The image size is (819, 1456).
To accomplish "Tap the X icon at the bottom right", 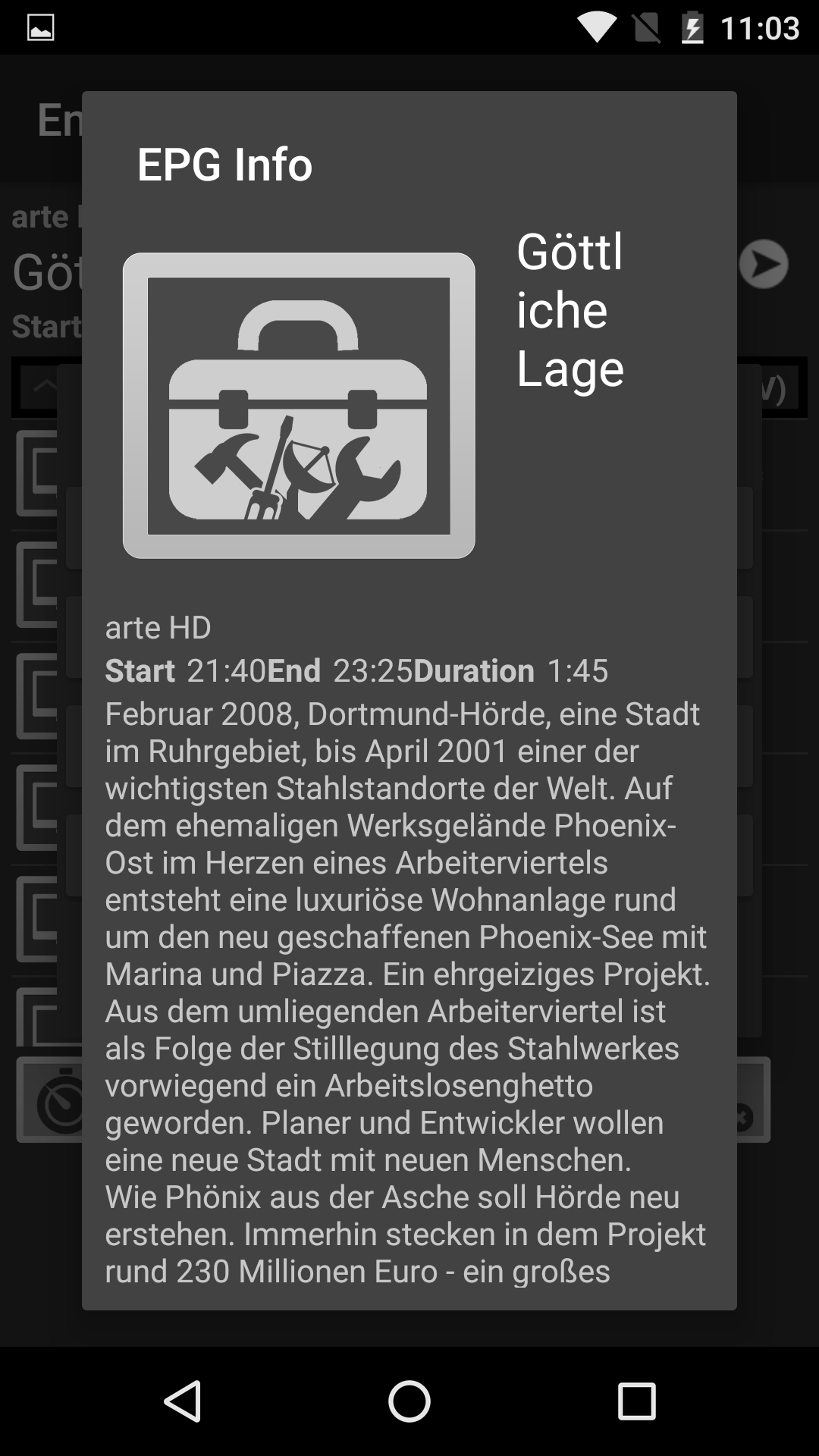I will tap(745, 1116).
